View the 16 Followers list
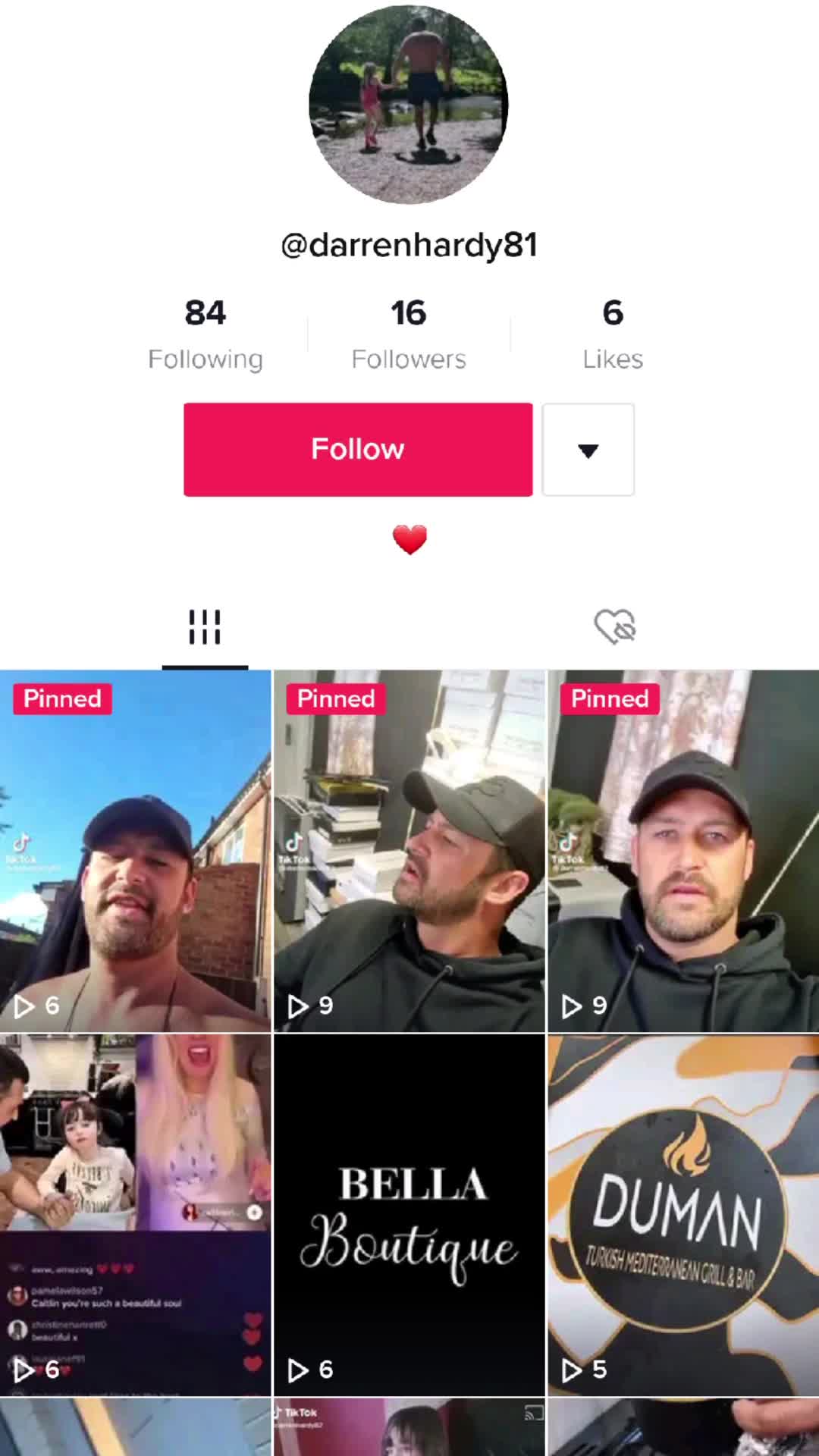The width and height of the screenshot is (819, 1456). point(409,333)
